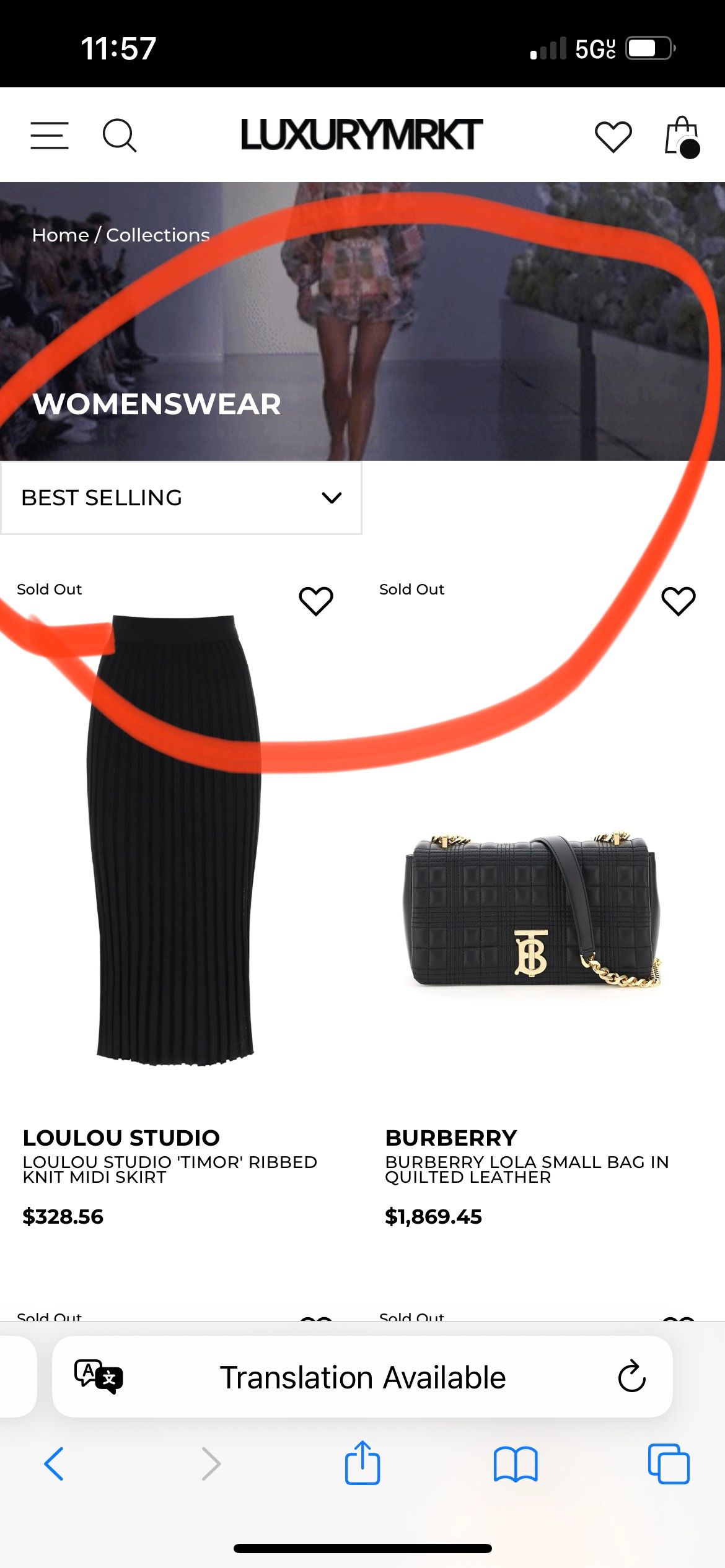725x1568 pixels.
Task: Go back in Safari
Action: tap(55, 1464)
